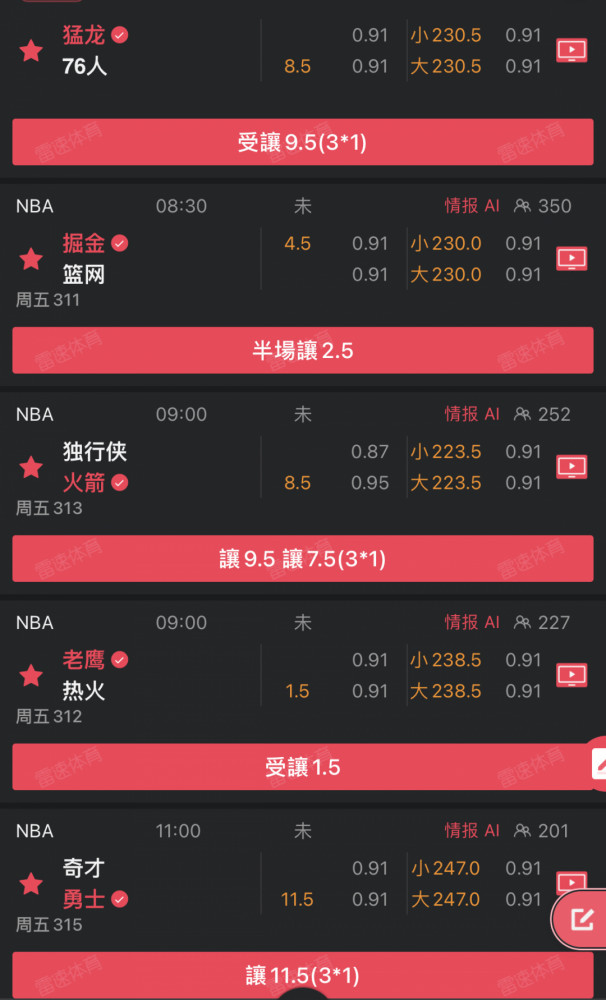
Task: Watch live stream for 独行侠 vs 火箭
Action: pyautogui.click(x=572, y=467)
